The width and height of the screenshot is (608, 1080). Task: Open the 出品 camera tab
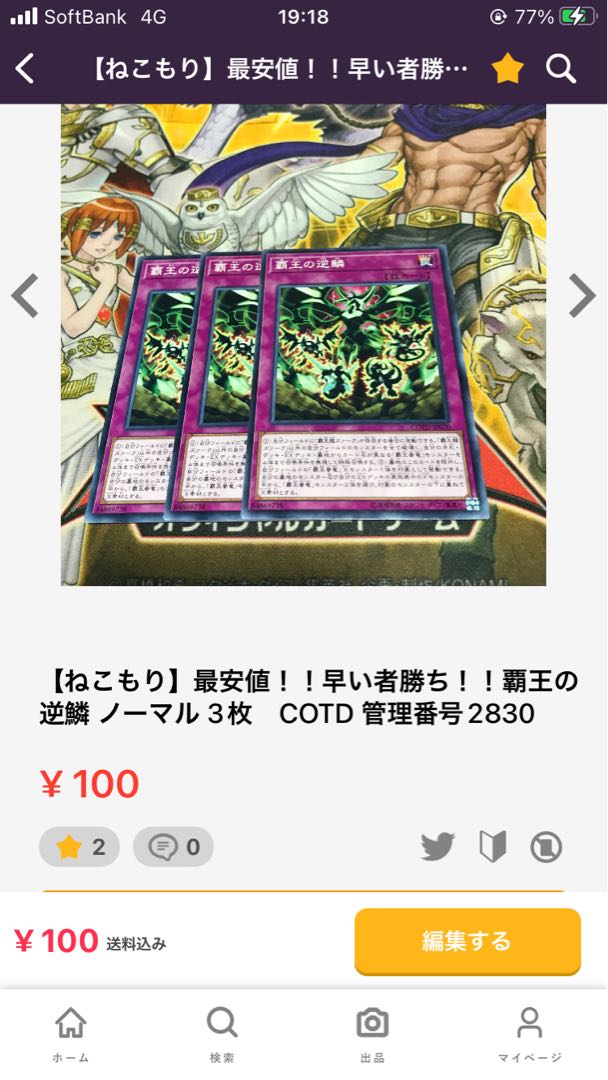click(x=372, y=1033)
